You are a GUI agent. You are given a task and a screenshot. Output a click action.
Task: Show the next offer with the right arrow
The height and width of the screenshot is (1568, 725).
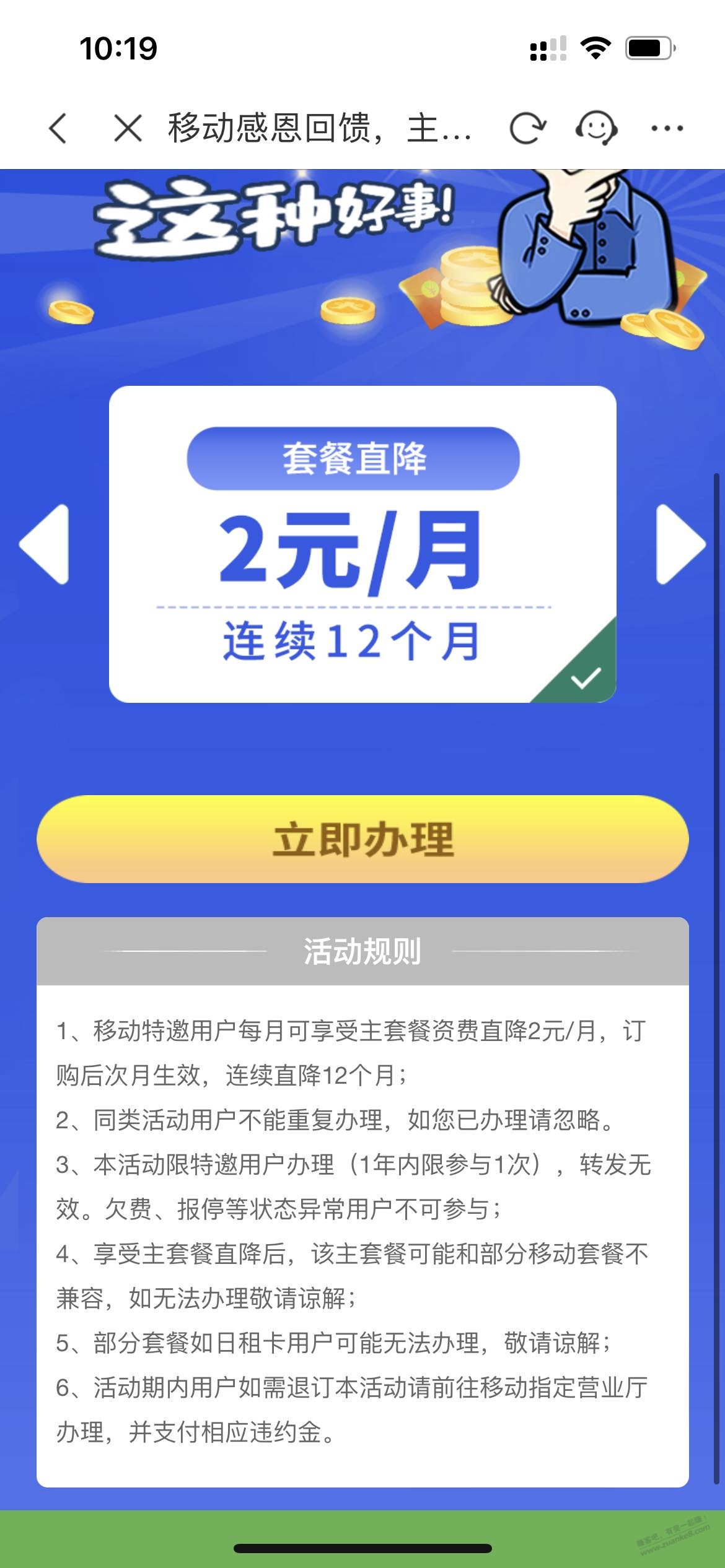point(680,544)
